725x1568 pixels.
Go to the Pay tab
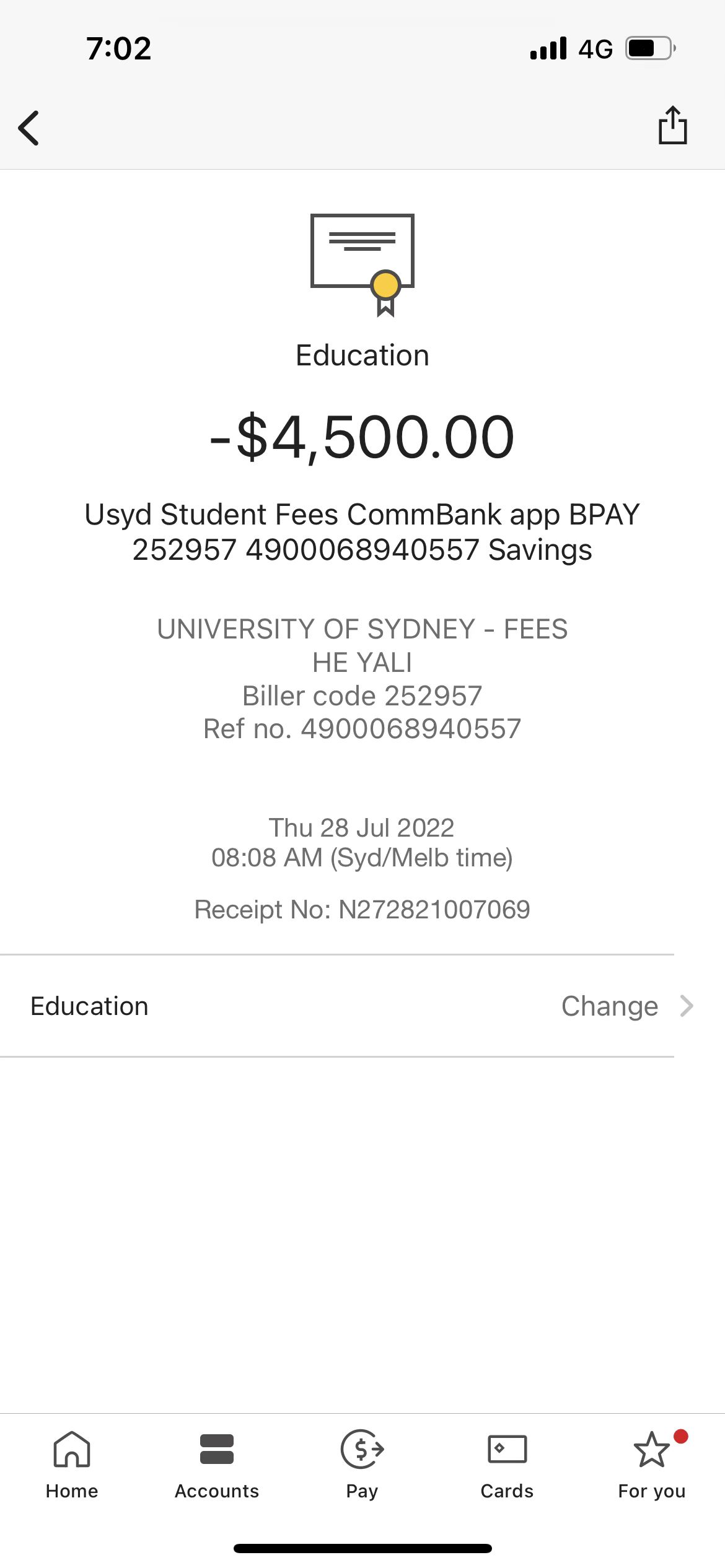point(362,1465)
